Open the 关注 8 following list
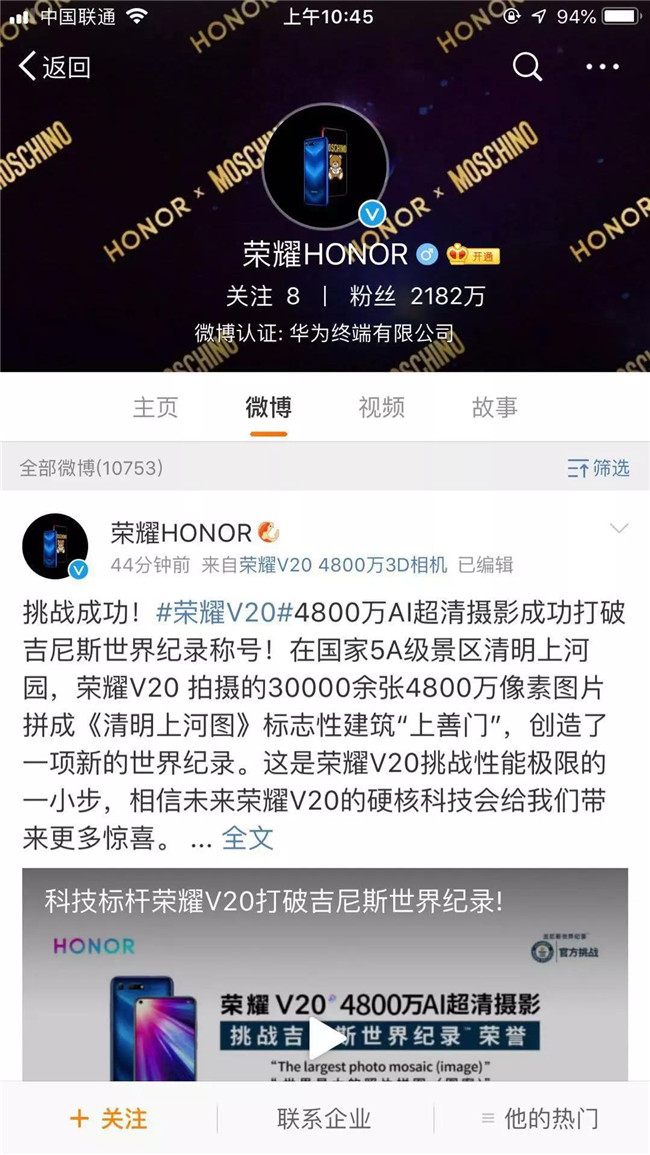The image size is (650, 1155). [263, 296]
